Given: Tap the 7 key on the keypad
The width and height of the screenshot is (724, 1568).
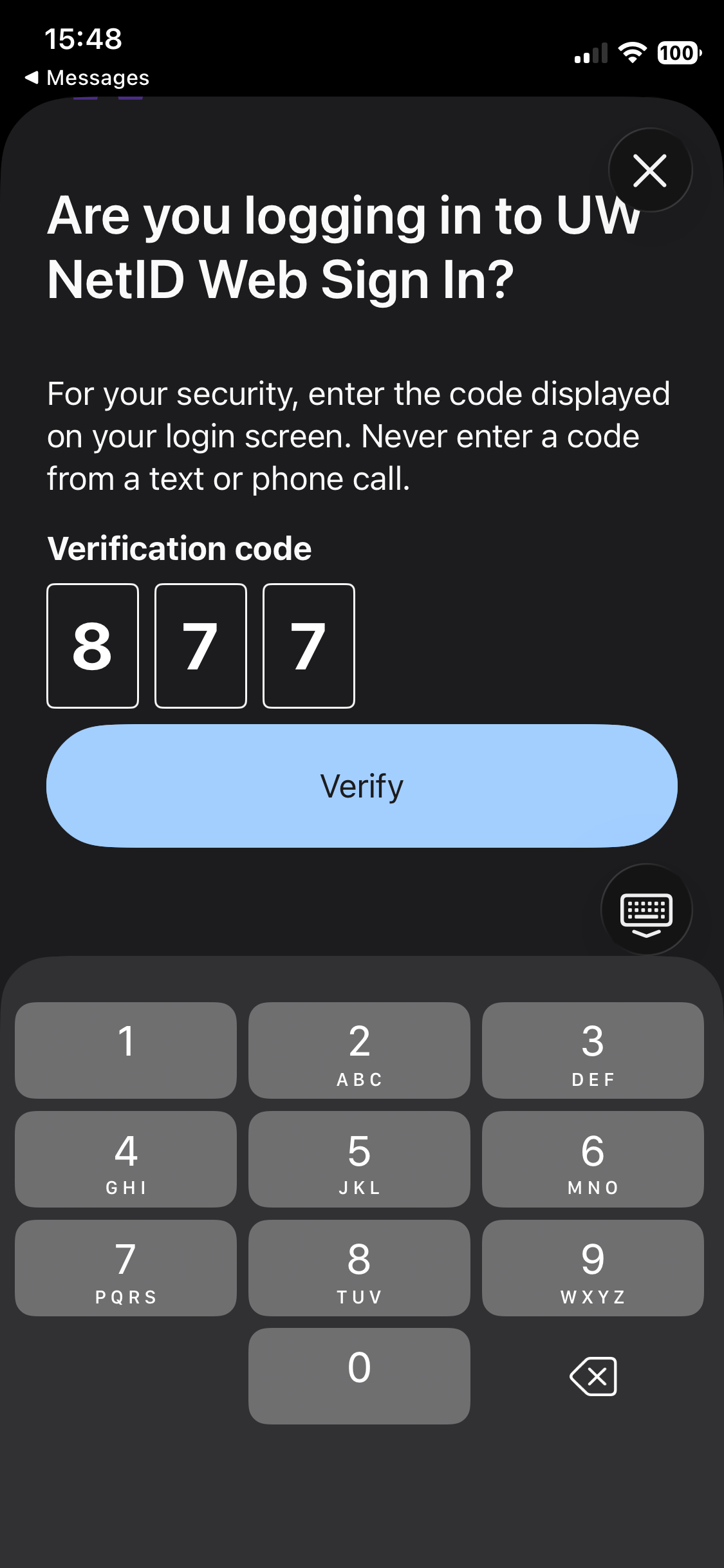Looking at the screenshot, I should (125, 1267).
